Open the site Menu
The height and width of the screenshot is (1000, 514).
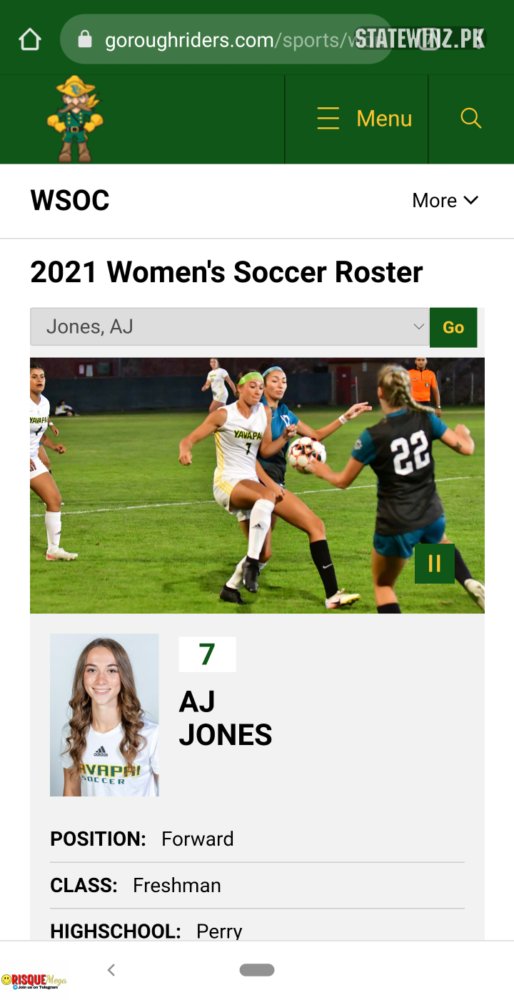click(364, 119)
